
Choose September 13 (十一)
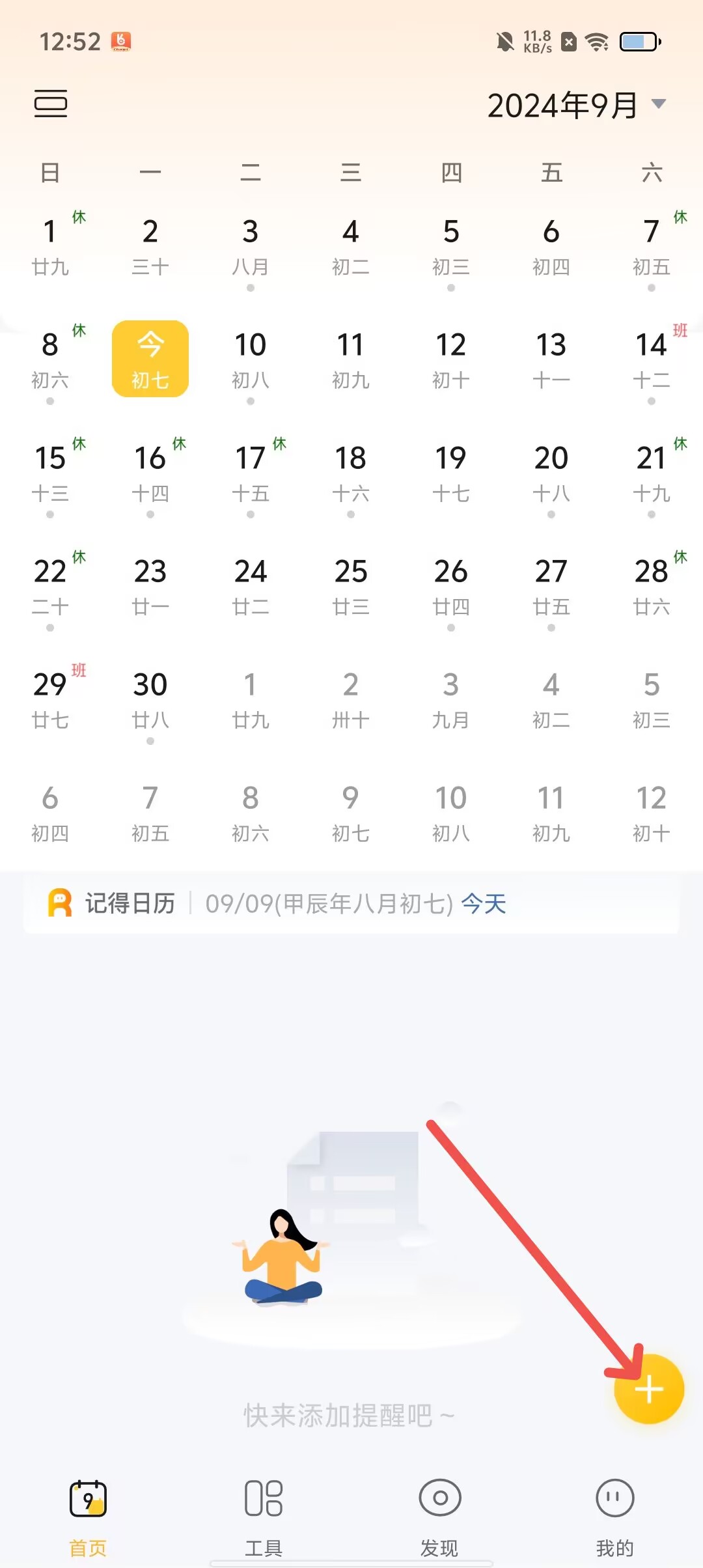coord(551,360)
